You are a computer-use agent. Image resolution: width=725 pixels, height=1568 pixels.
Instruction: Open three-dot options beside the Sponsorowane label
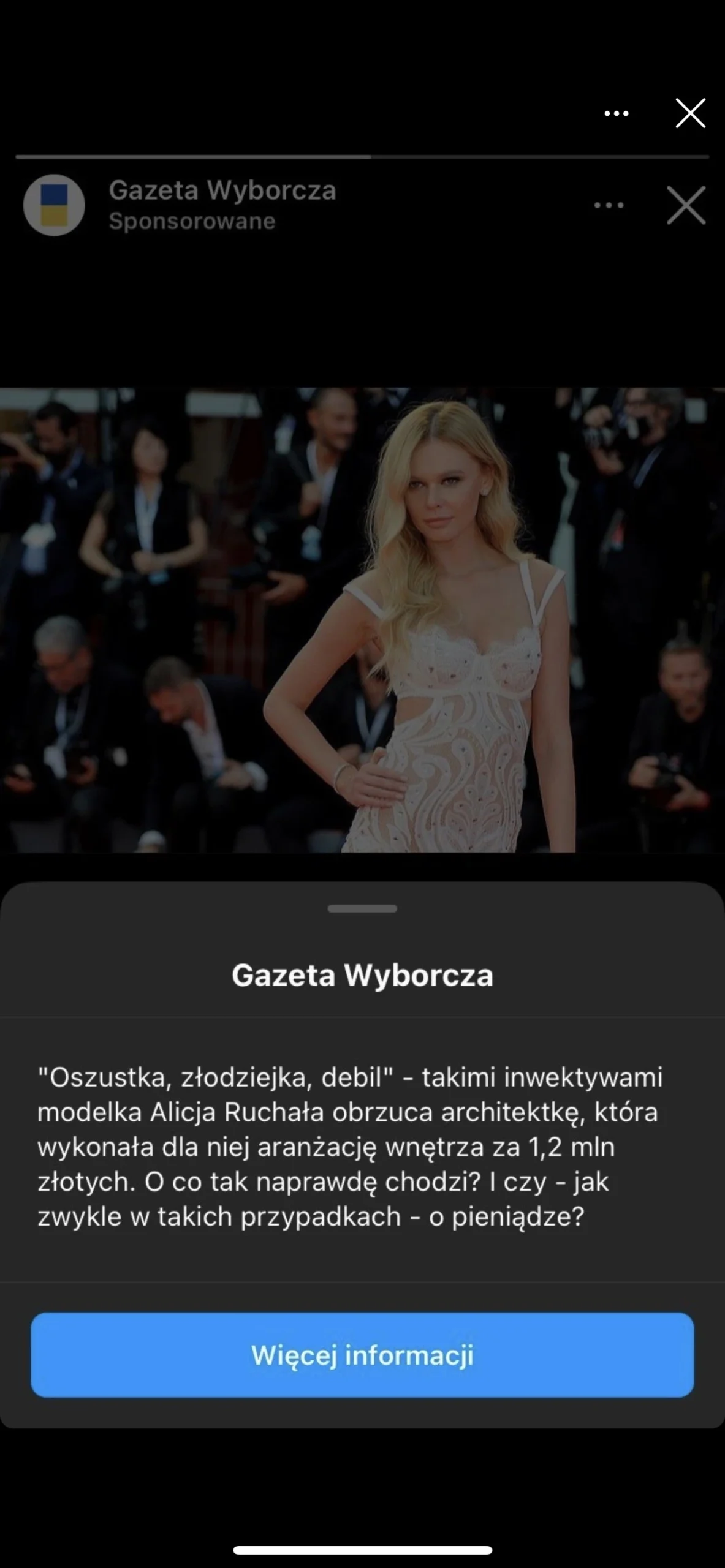pos(609,205)
